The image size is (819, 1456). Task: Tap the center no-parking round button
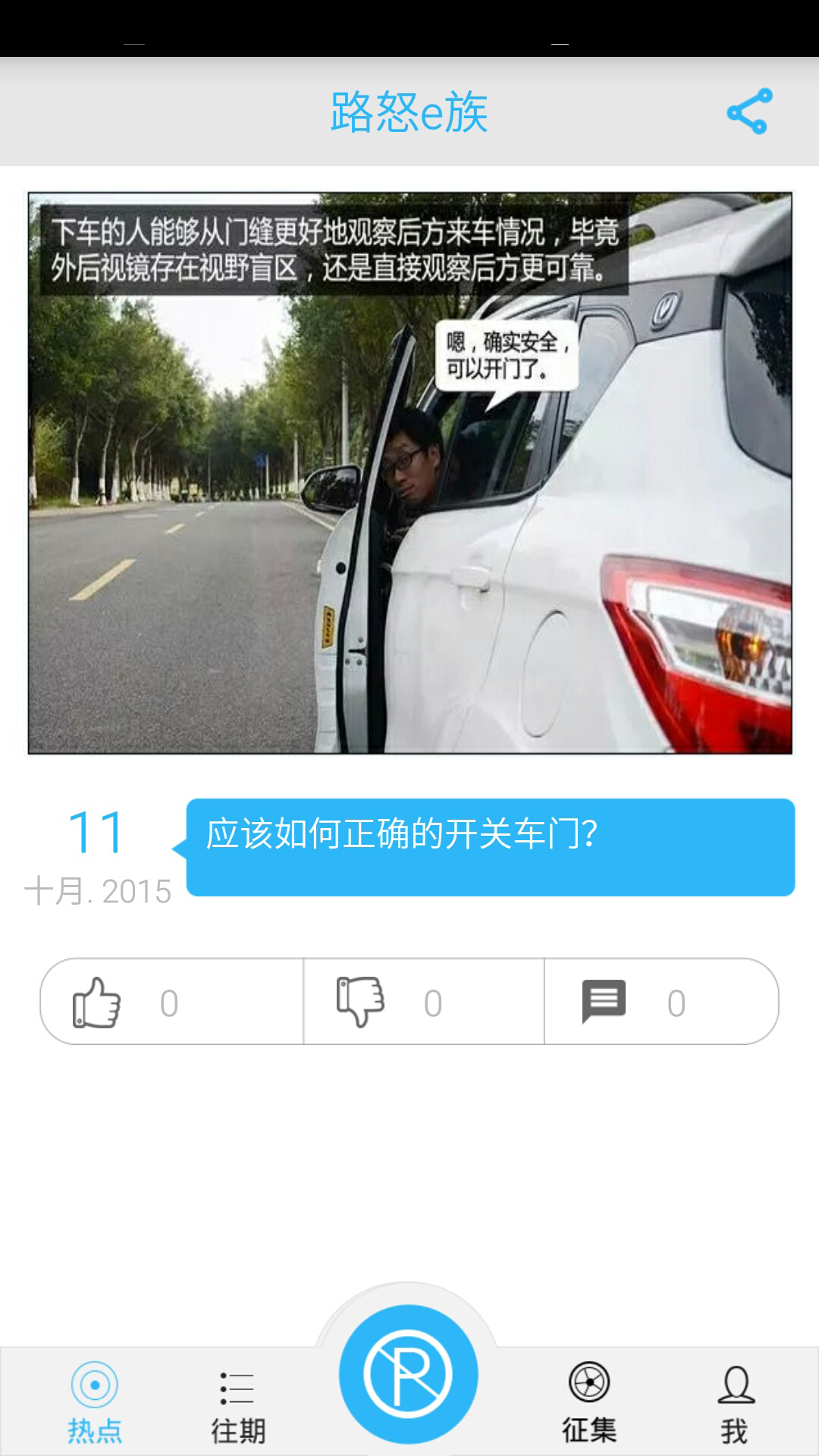point(408,1374)
